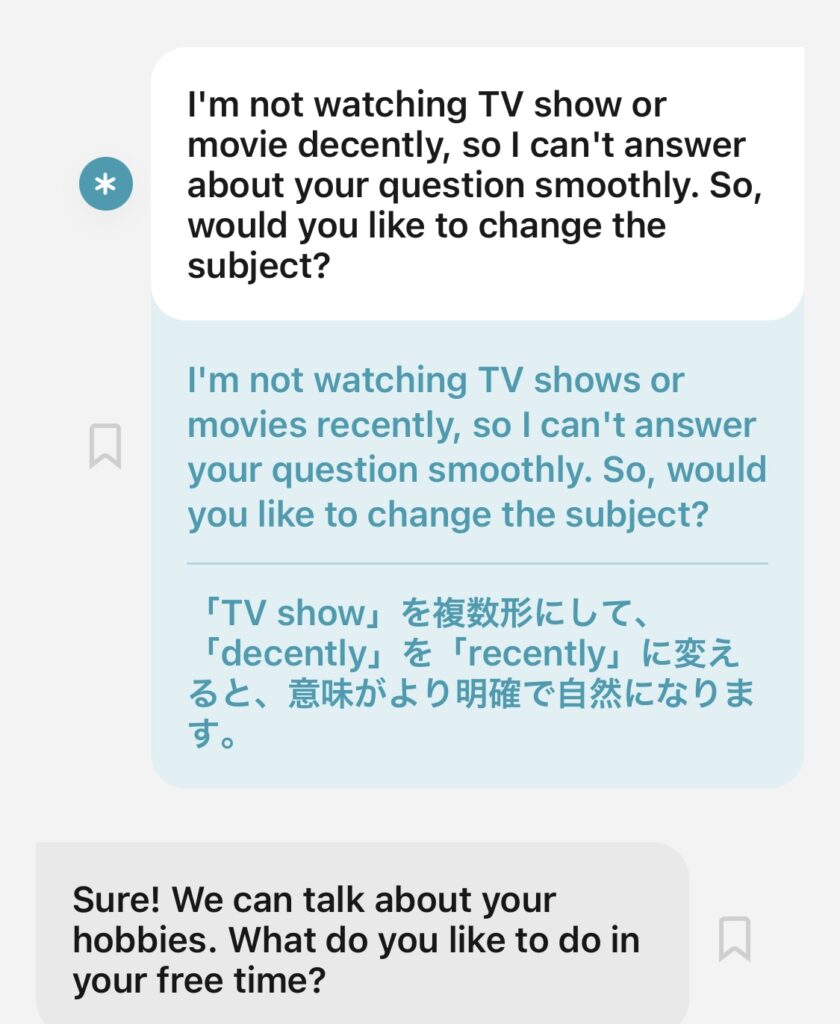Bookmark the corrected TV shows sentence
Screen dimensions: 840x1024
105,446
